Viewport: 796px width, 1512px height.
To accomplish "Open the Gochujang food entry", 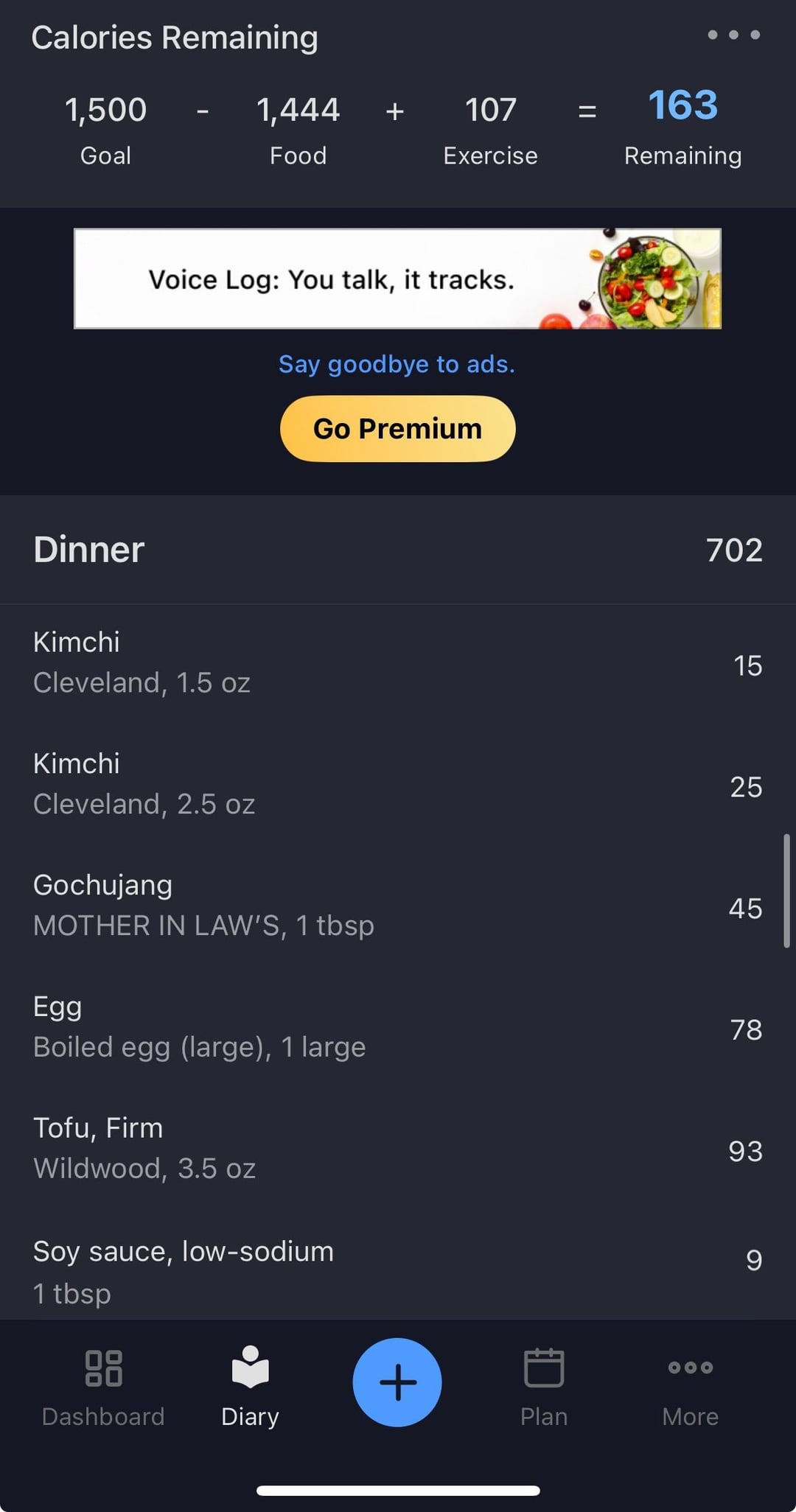I will tap(397, 906).
